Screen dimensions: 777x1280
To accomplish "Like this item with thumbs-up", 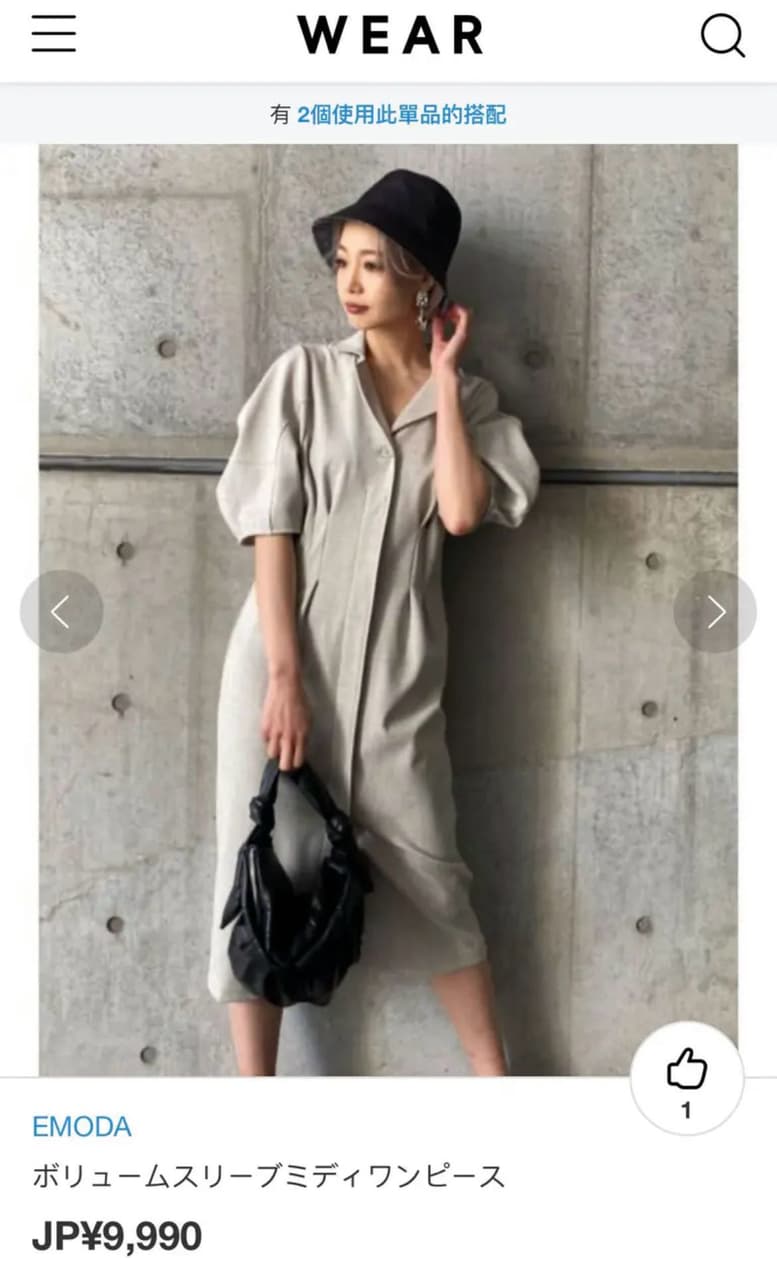I will pos(686,1078).
